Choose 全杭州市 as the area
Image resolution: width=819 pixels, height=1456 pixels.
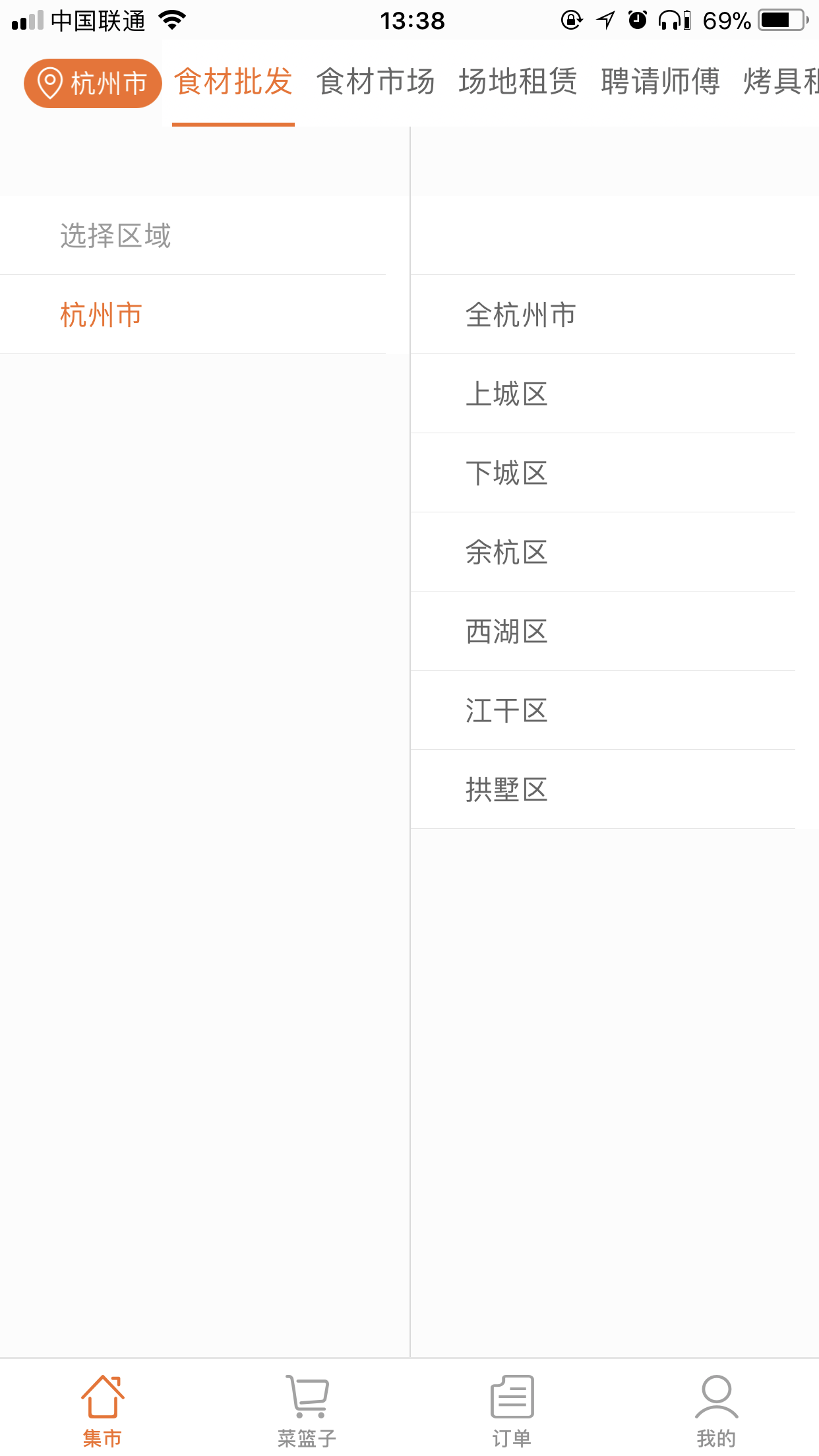[603, 315]
